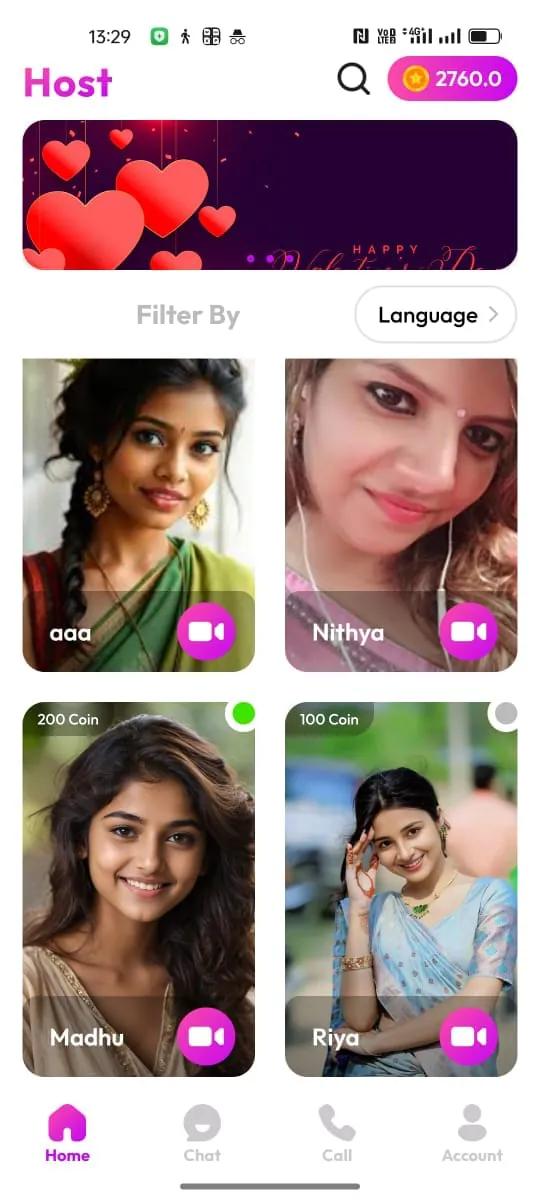Start a video call with aaa
This screenshot has height=1200, width=540.
(x=206, y=631)
